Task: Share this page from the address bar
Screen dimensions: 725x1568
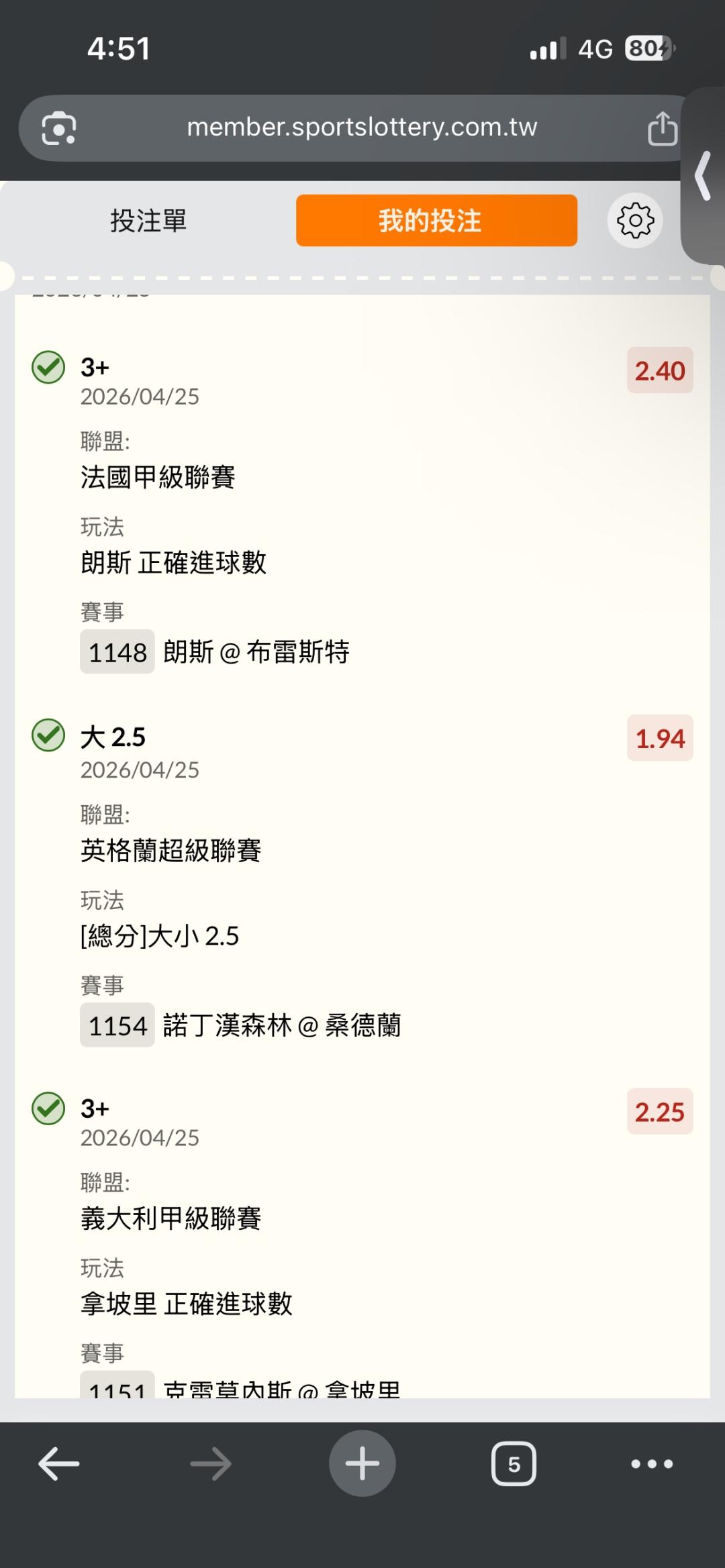Action: (662, 128)
